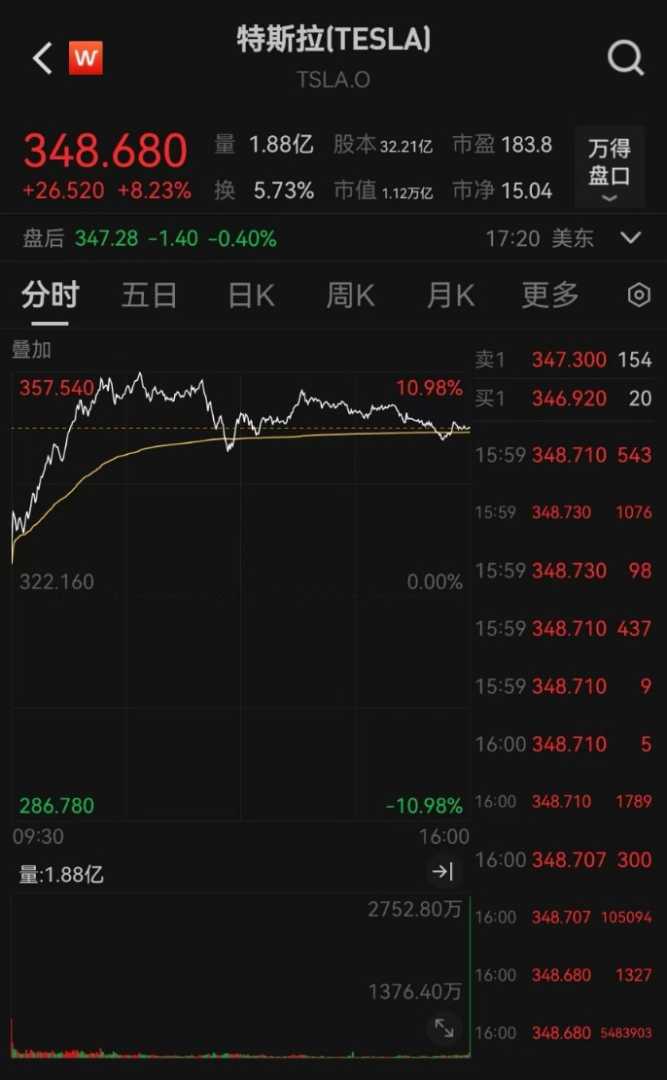Image resolution: width=667 pixels, height=1080 pixels.
Task: Expand the chart to full screen
Action: (444, 1027)
